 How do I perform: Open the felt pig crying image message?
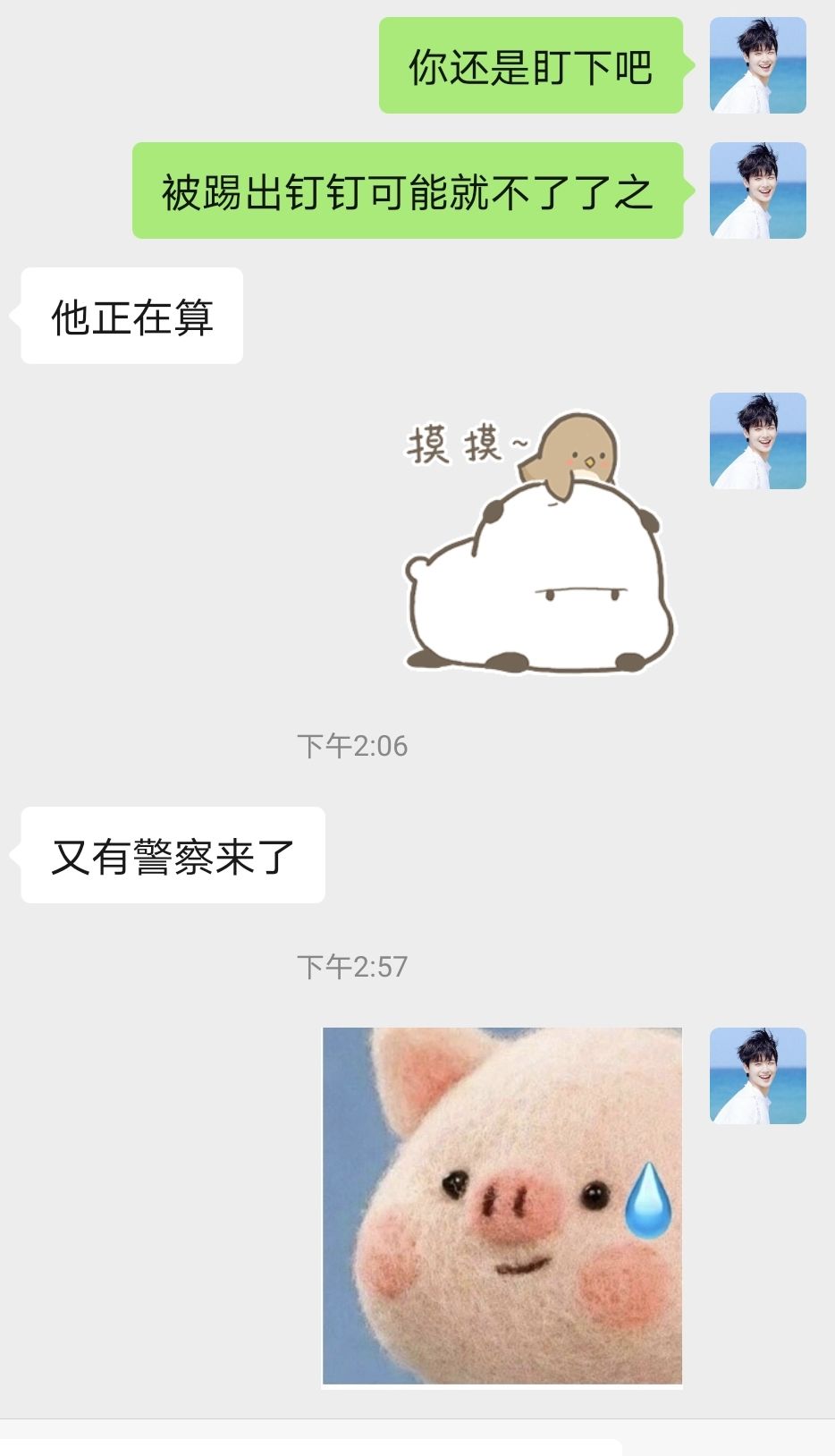(x=502, y=1206)
